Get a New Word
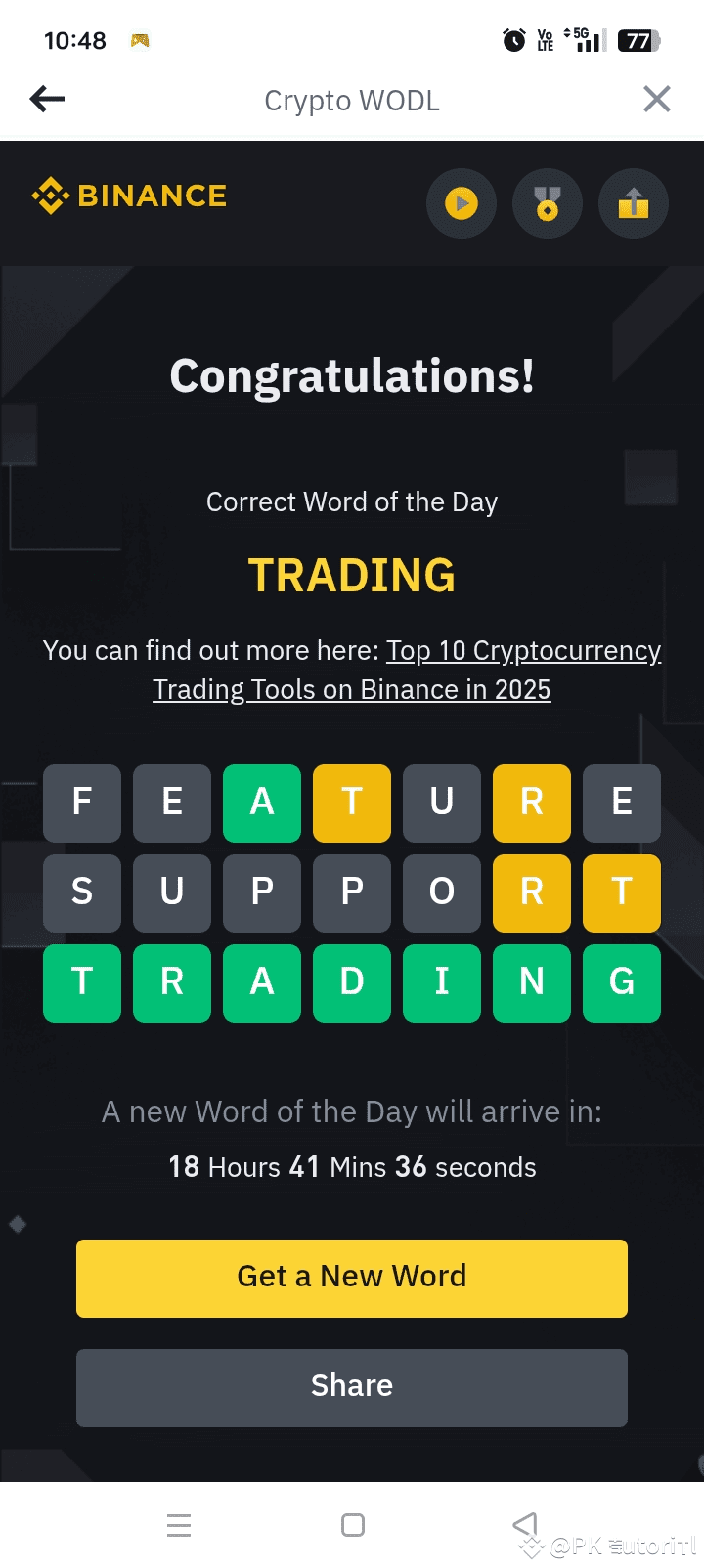The image size is (704, 1568). tap(352, 1278)
